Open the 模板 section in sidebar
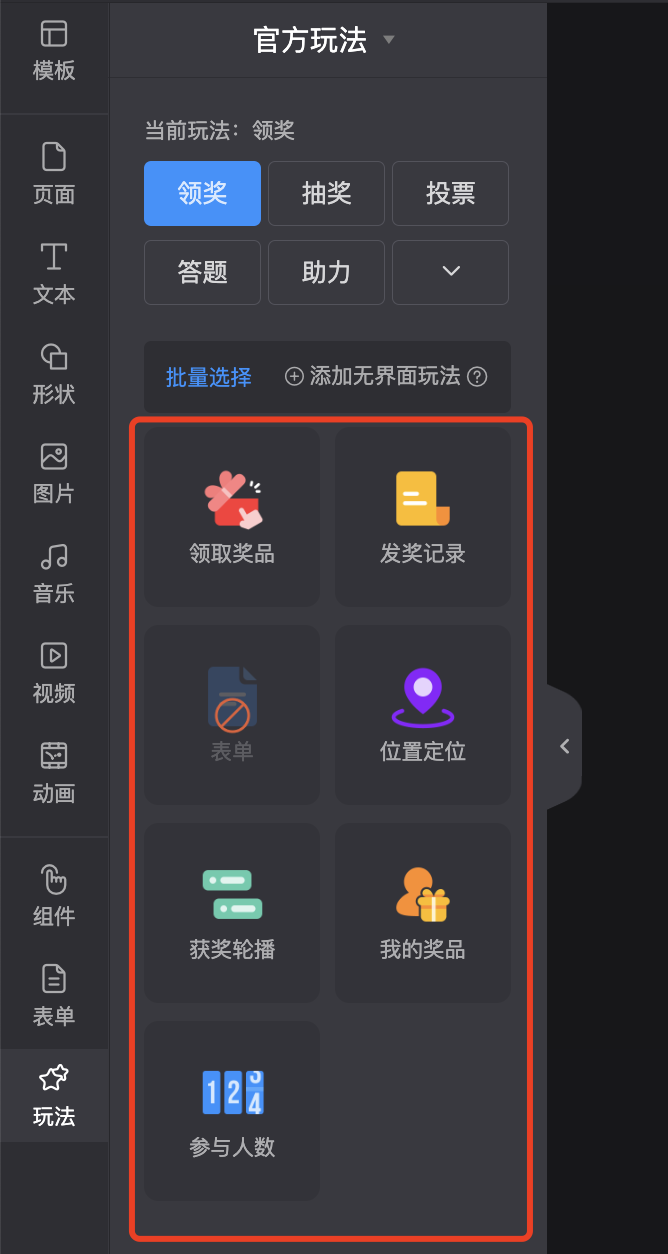This screenshot has height=1254, width=668. pyautogui.click(x=54, y=51)
